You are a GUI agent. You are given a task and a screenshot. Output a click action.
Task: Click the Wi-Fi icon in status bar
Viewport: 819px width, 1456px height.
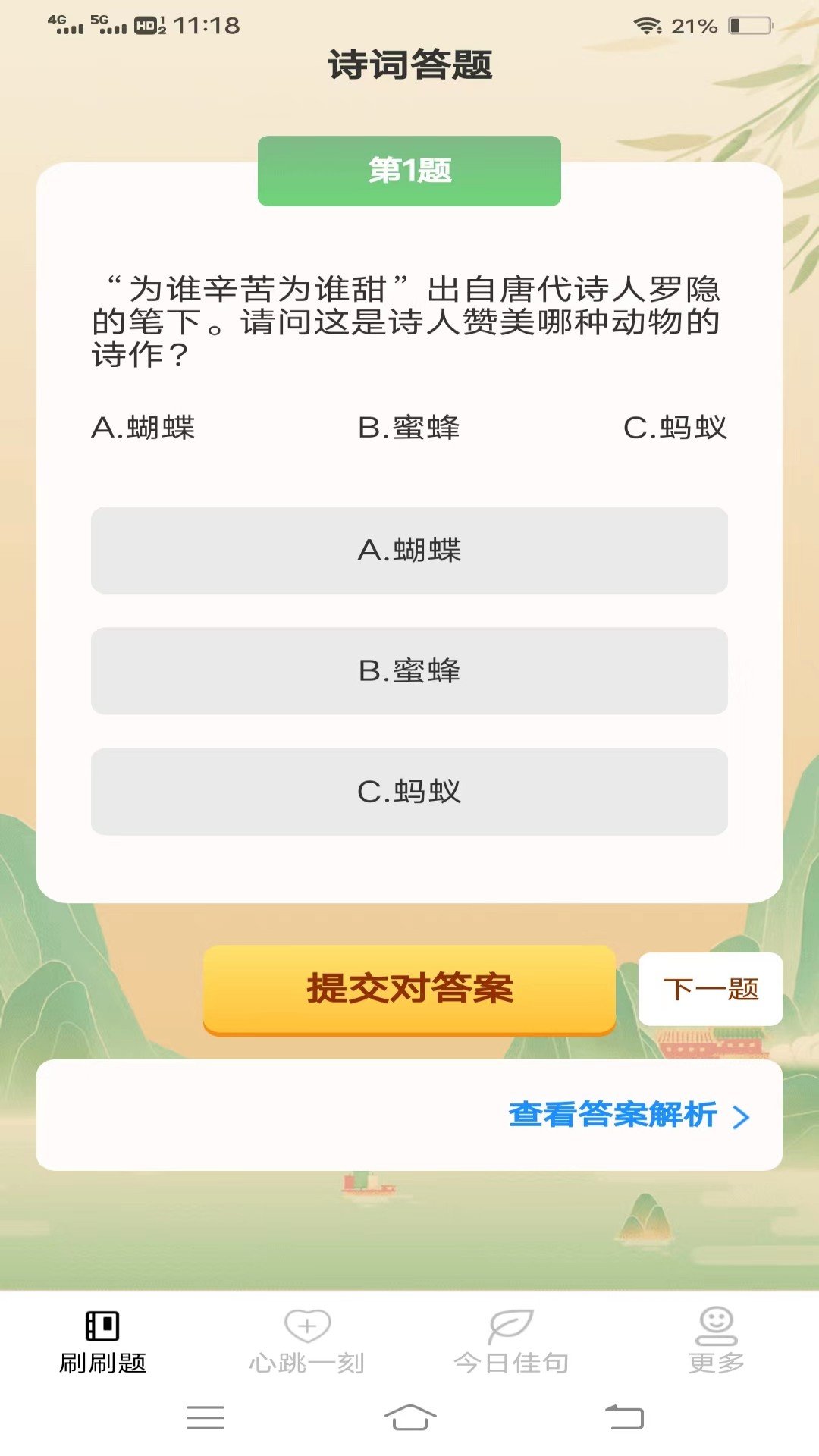pos(645,25)
